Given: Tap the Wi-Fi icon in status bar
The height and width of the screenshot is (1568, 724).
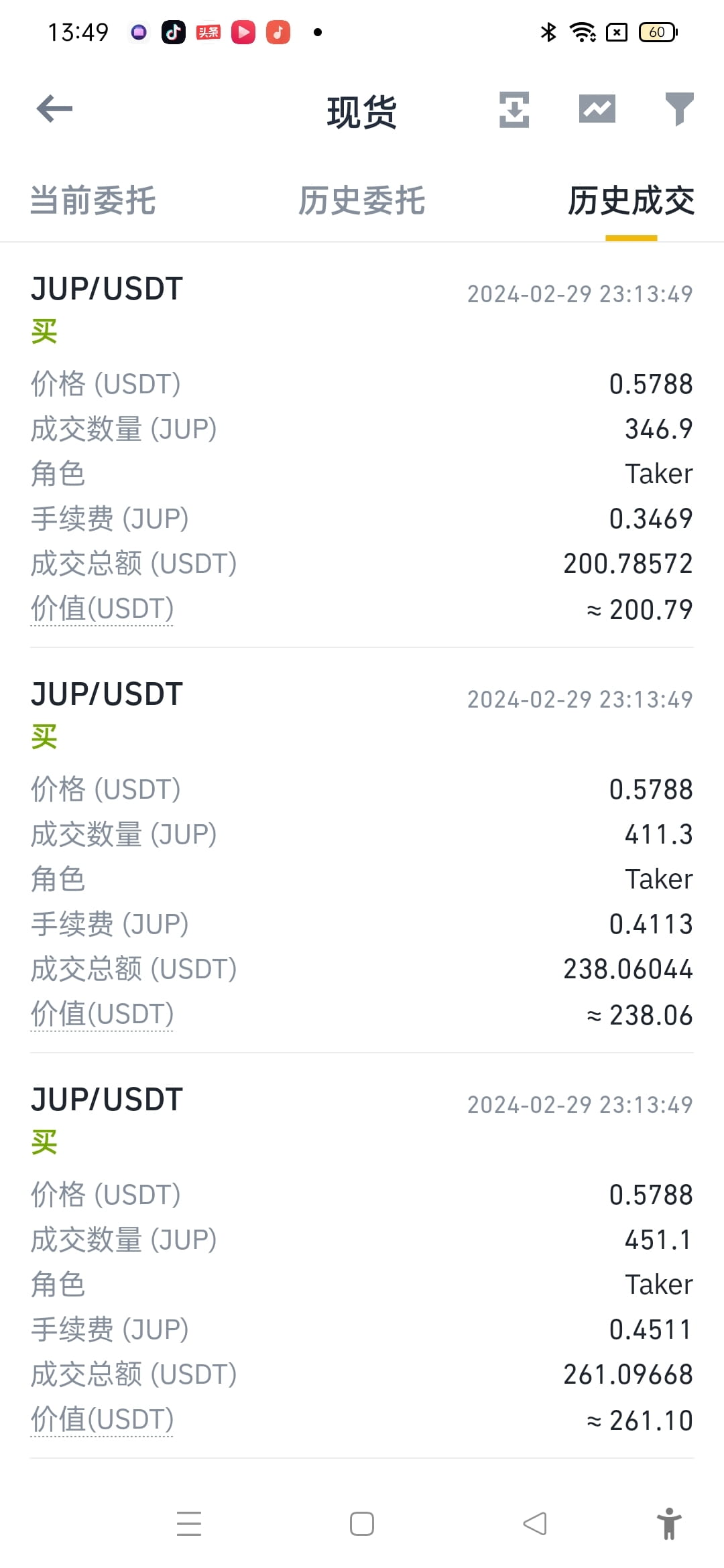Looking at the screenshot, I should pyautogui.click(x=583, y=31).
